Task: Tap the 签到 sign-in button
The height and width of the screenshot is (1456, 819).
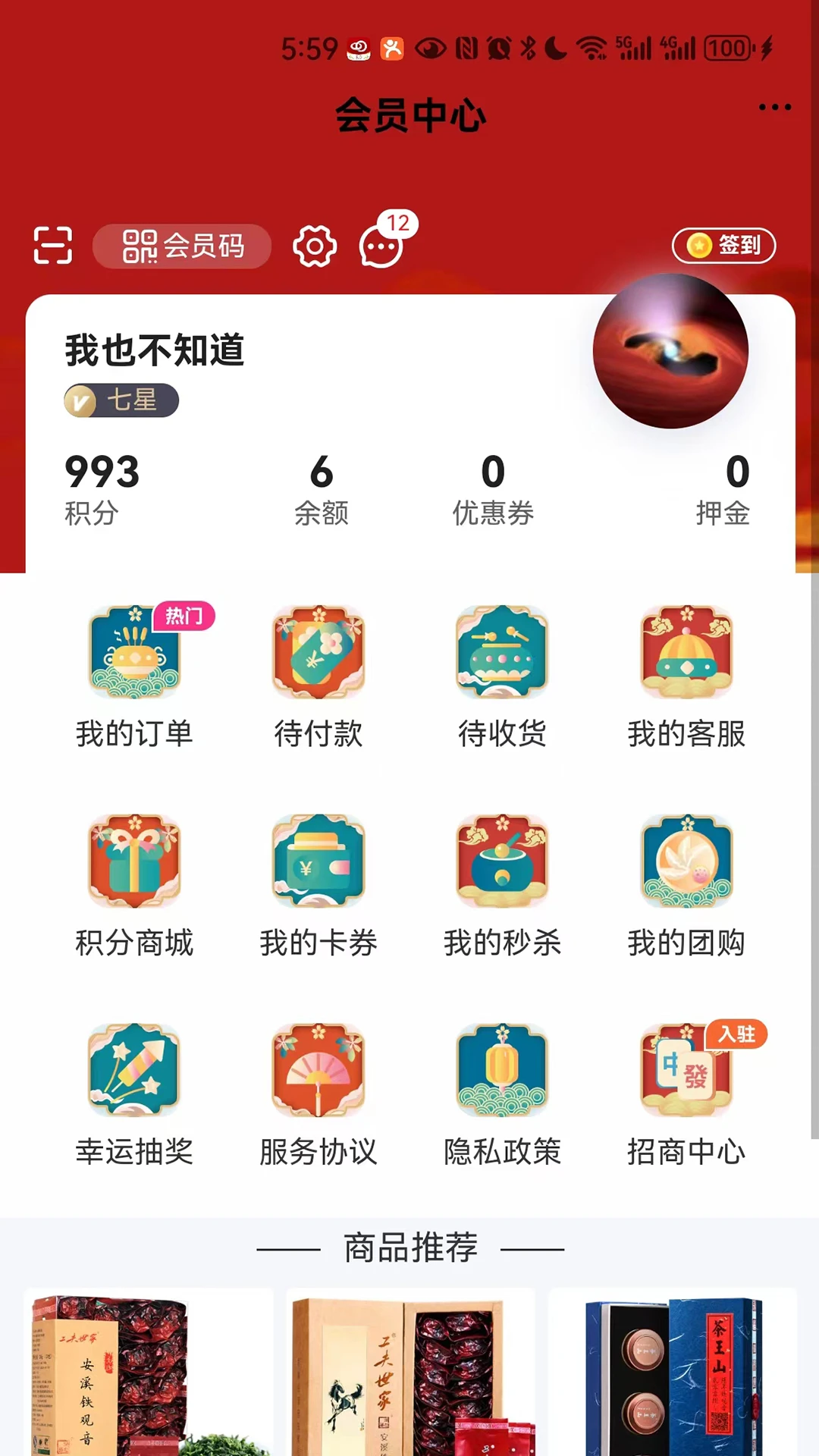Action: [x=723, y=245]
